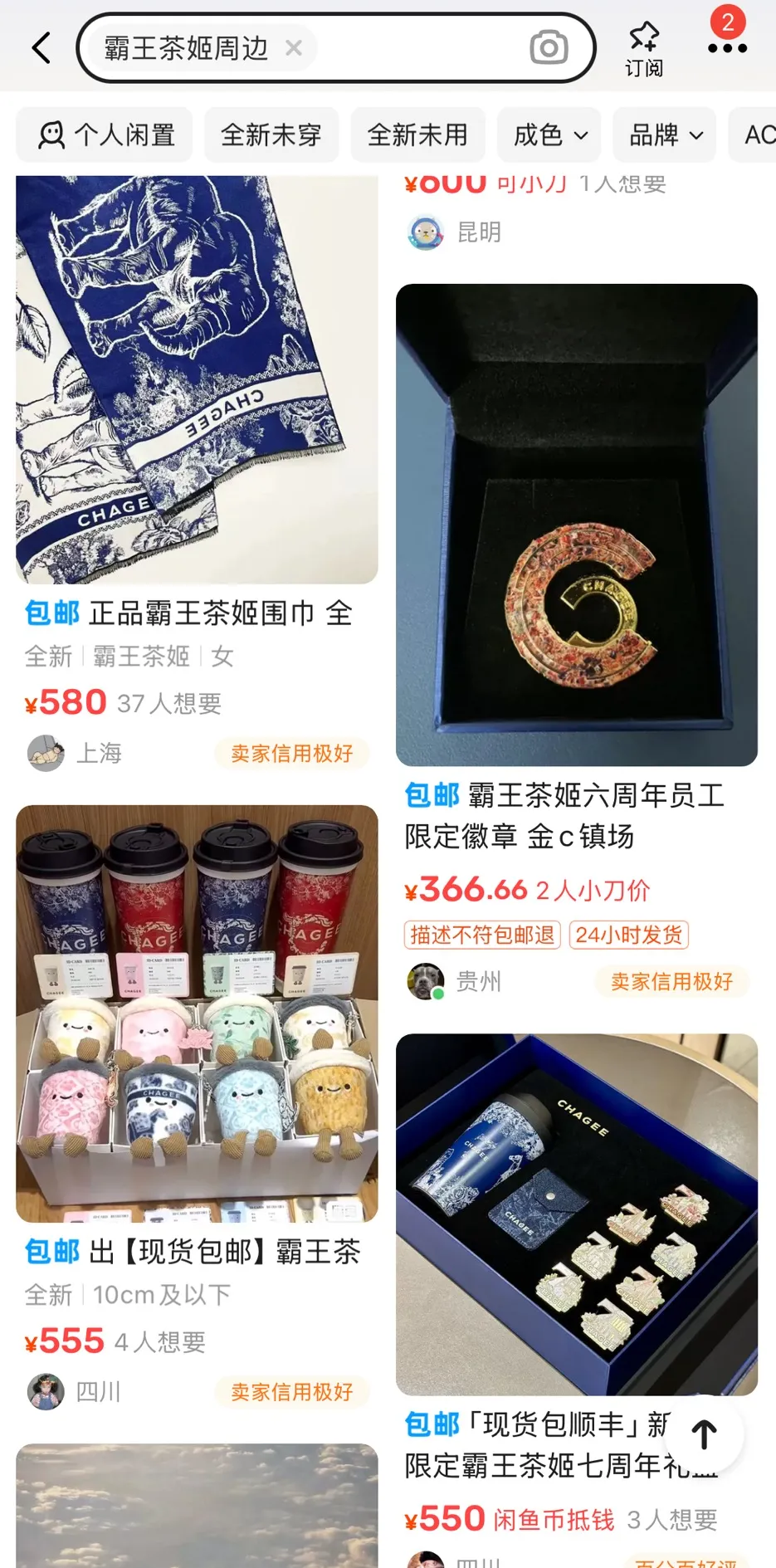Expand the 成色 condition dropdown
This screenshot has height=1568, width=776.
click(550, 134)
